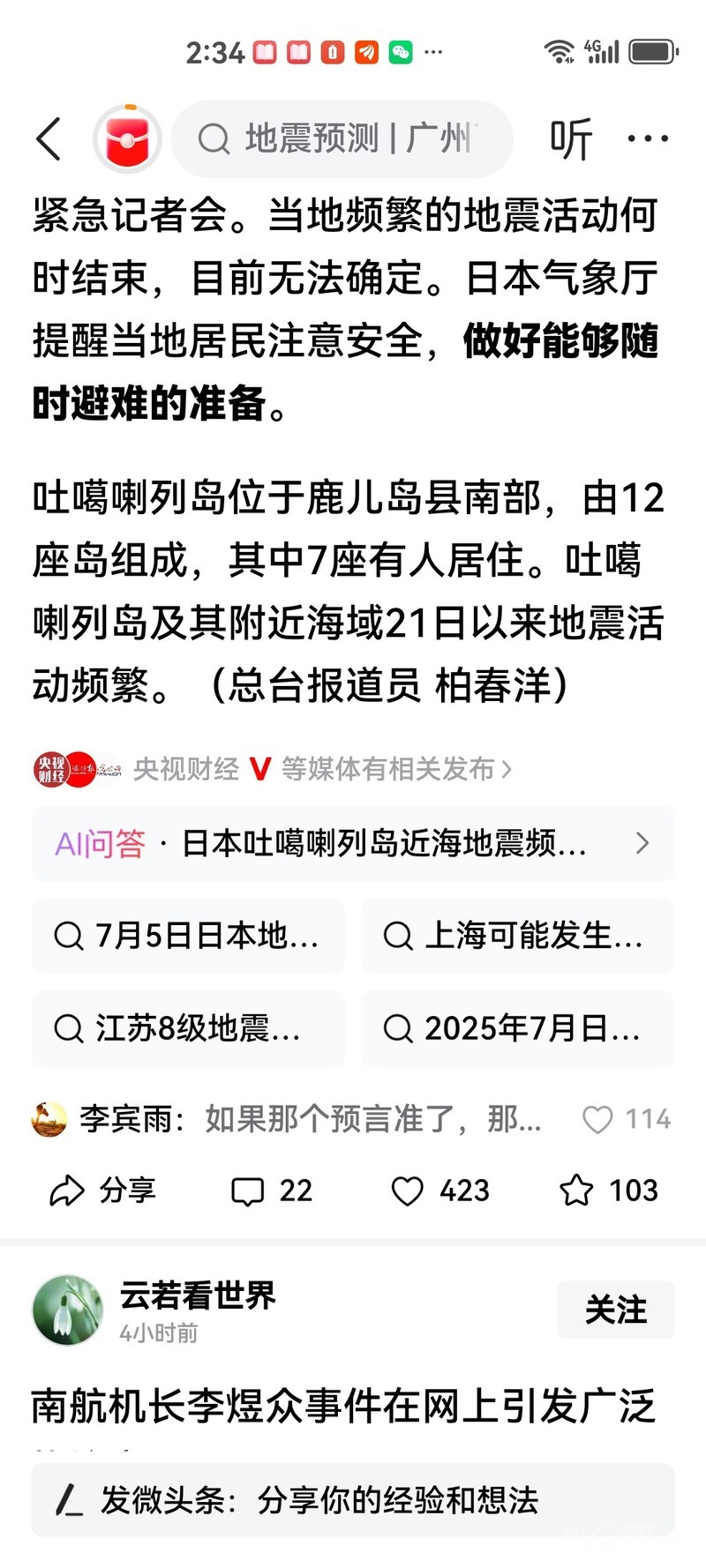The image size is (706, 1568).
Task: Follow 云若看世界 with 关注
Action: click(x=615, y=1310)
